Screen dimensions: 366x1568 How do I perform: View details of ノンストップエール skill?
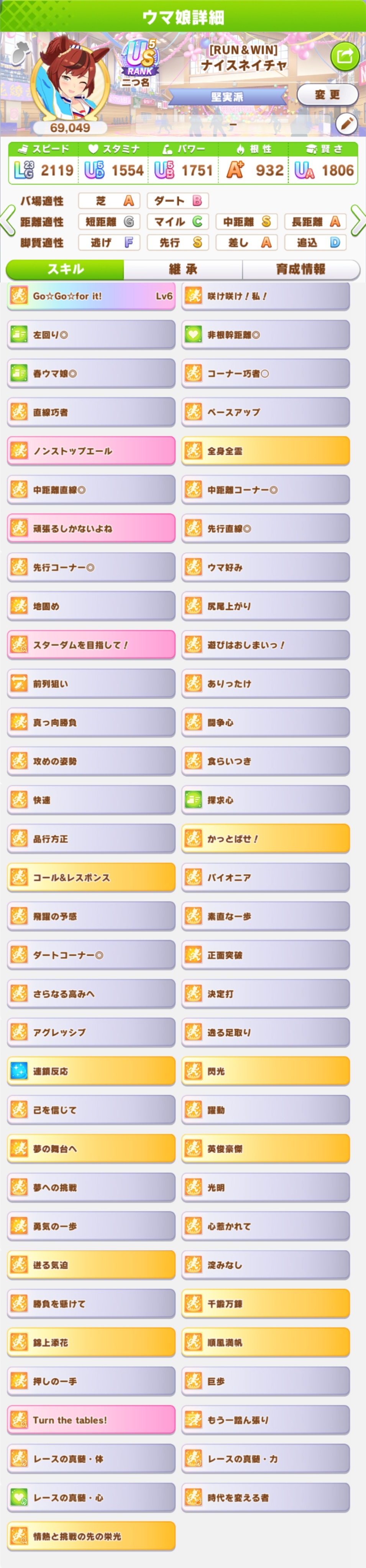pyautogui.click(x=91, y=451)
